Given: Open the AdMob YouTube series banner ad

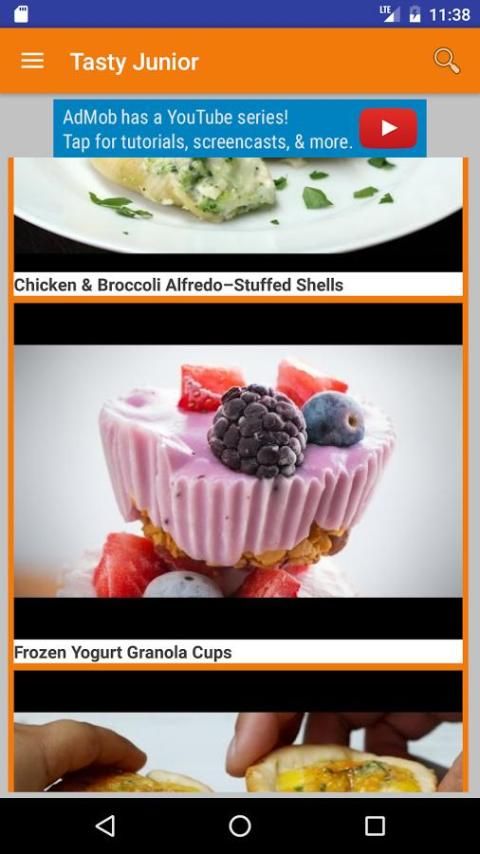Looking at the screenshot, I should point(240,128).
